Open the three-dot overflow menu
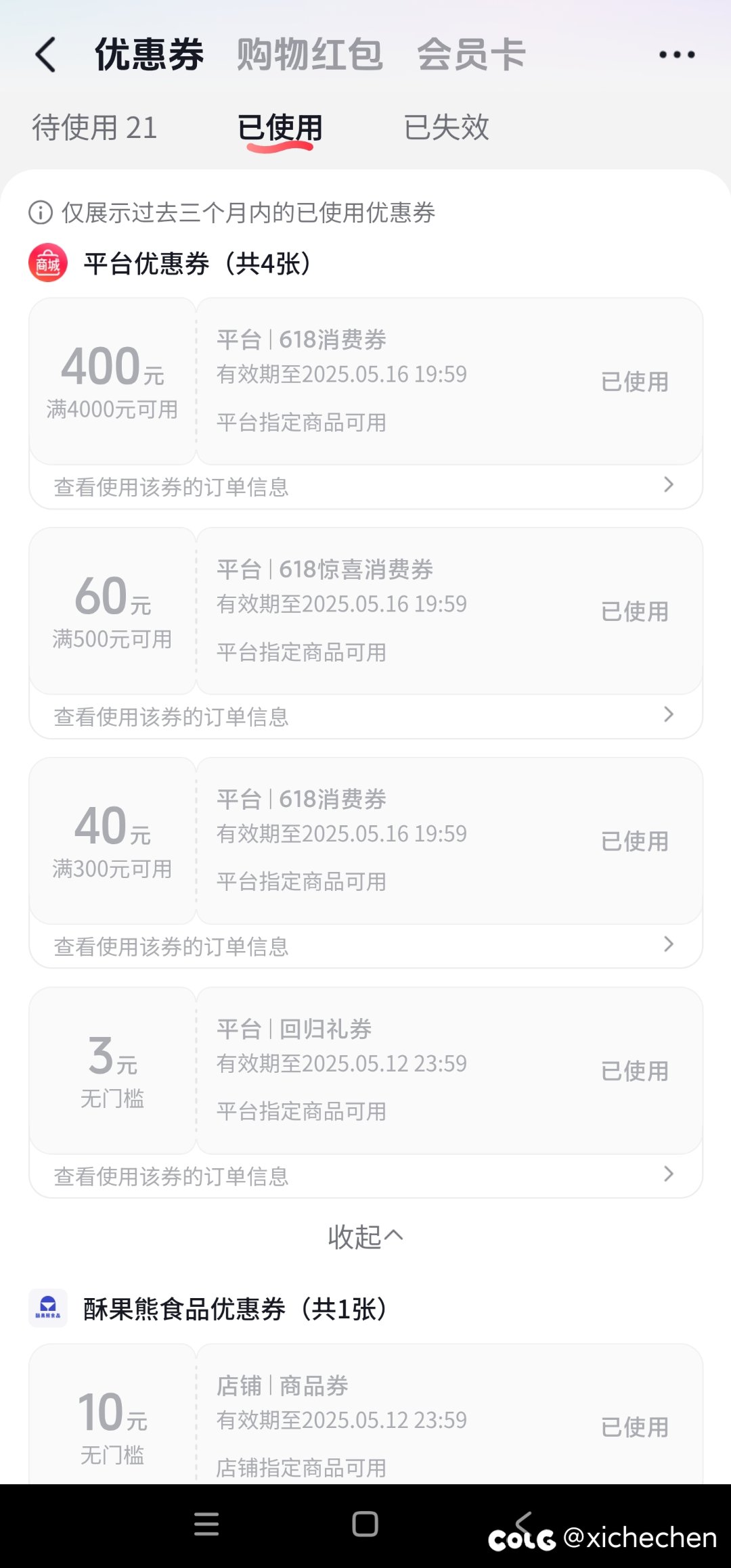Screen dimensions: 731x1568 [x=677, y=55]
